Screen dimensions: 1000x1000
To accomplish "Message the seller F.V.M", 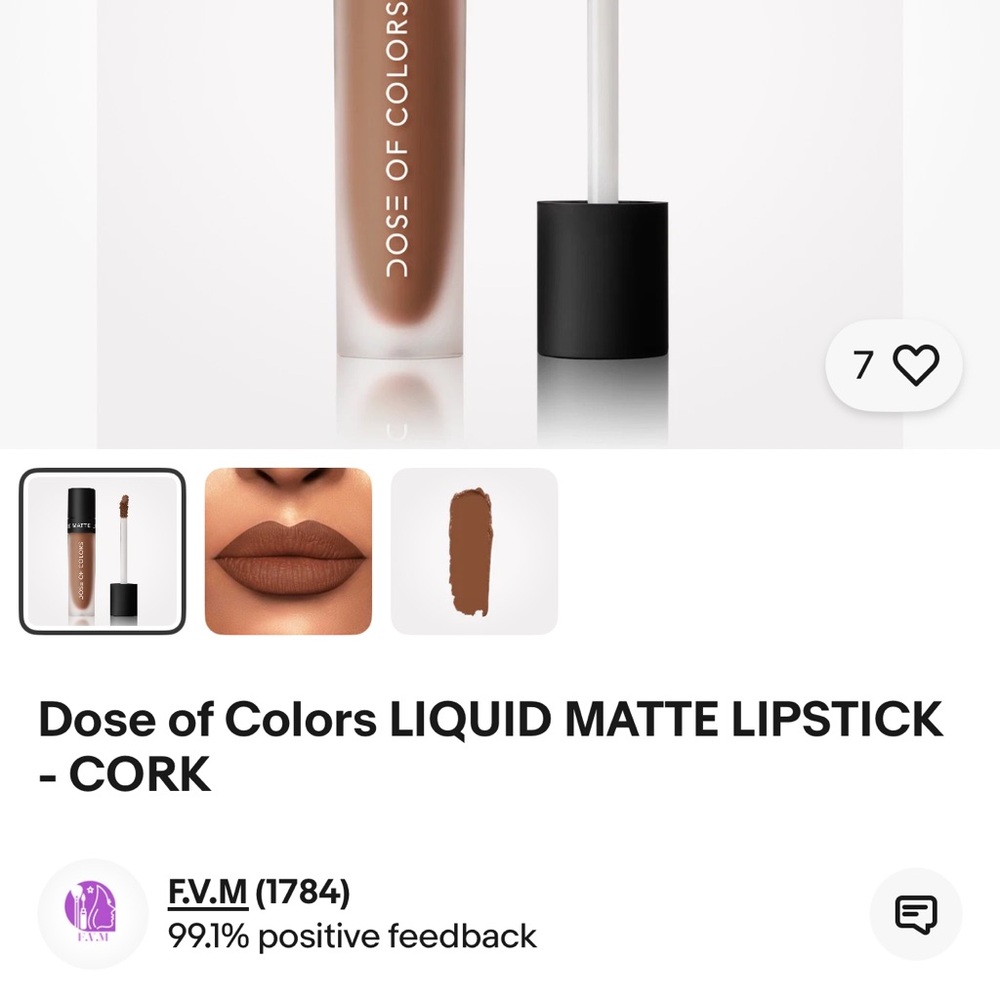I will (x=915, y=913).
